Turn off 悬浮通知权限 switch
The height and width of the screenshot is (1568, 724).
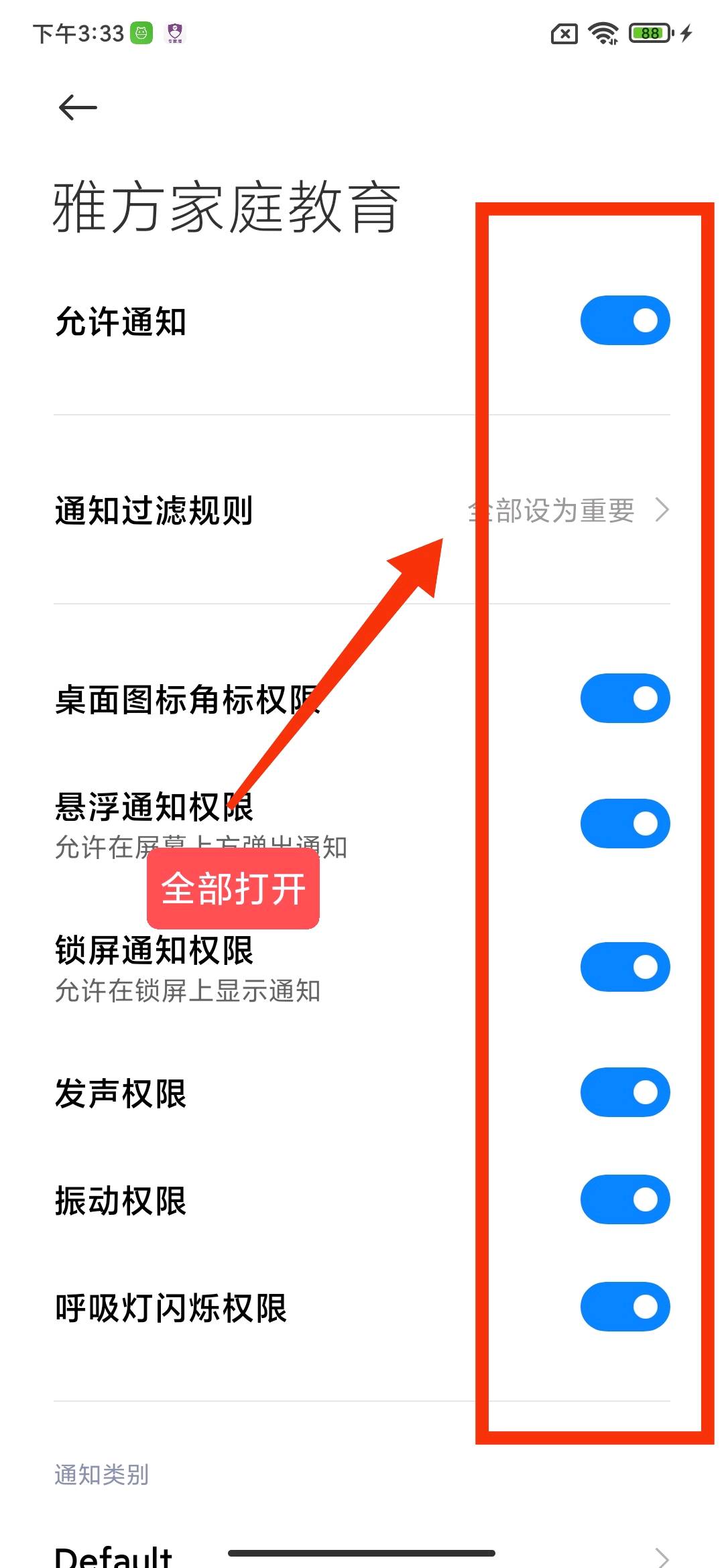coord(625,824)
